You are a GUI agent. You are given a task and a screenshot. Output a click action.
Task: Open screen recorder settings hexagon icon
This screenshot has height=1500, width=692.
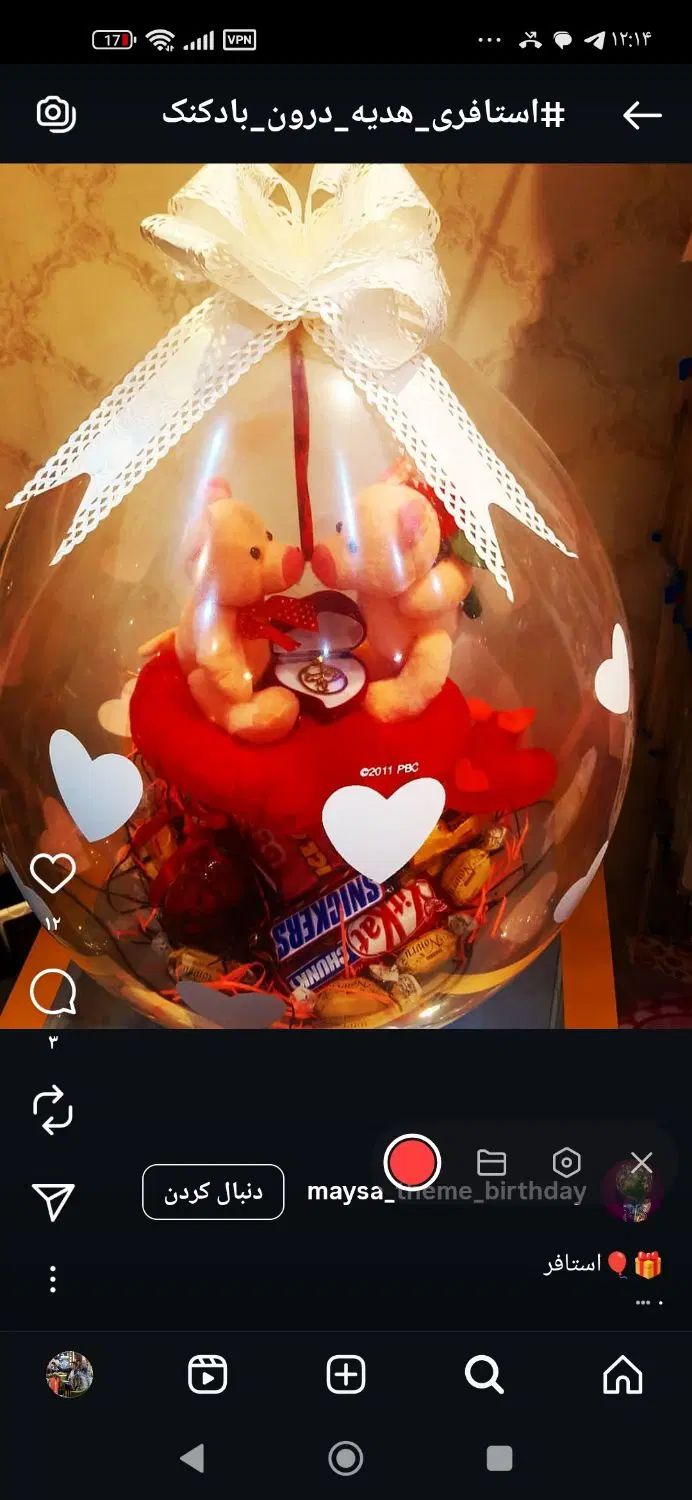click(566, 1162)
